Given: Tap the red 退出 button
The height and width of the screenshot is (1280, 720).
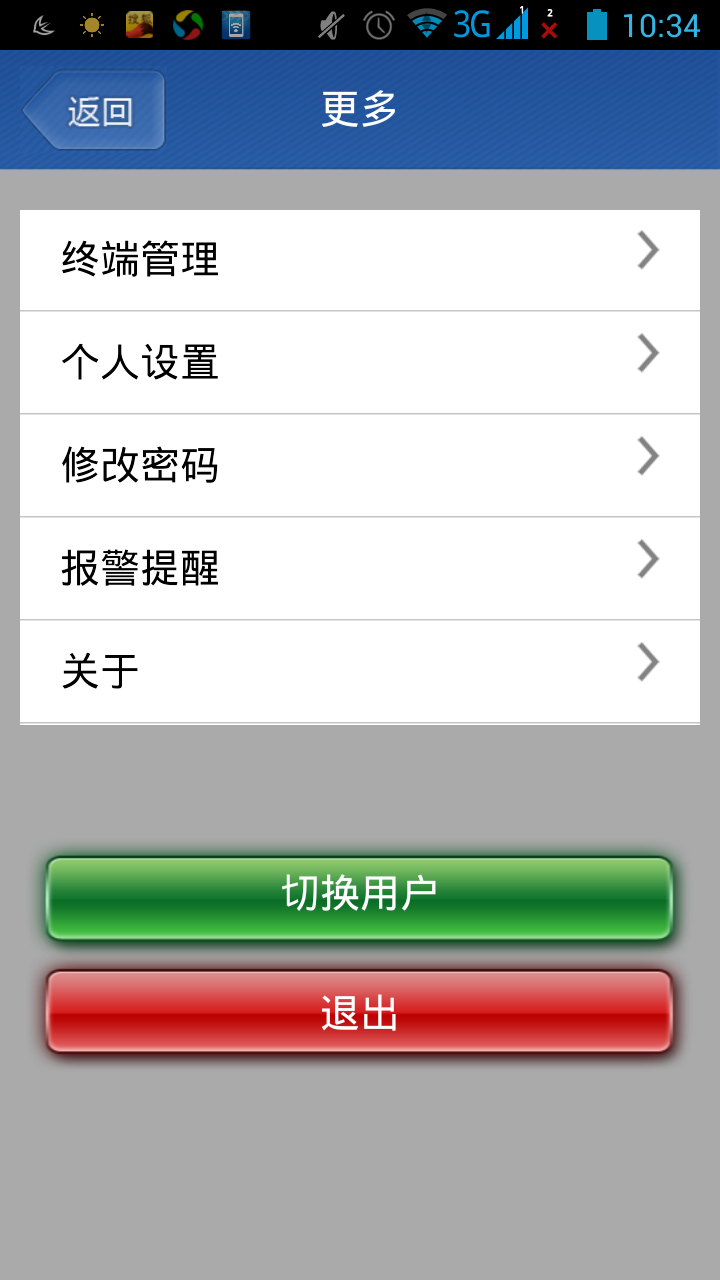Looking at the screenshot, I should tap(360, 1011).
